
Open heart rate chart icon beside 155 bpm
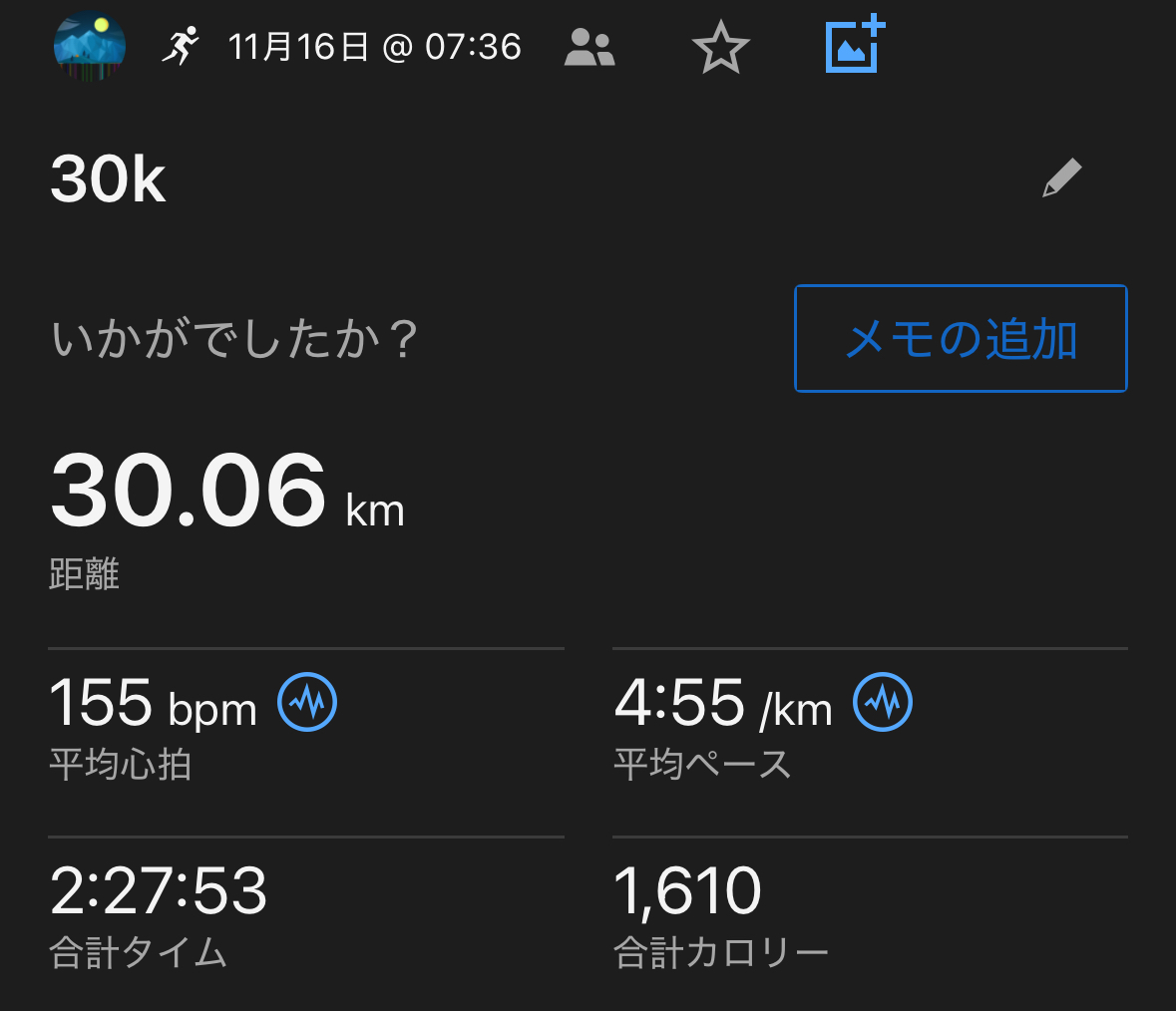coord(307,702)
